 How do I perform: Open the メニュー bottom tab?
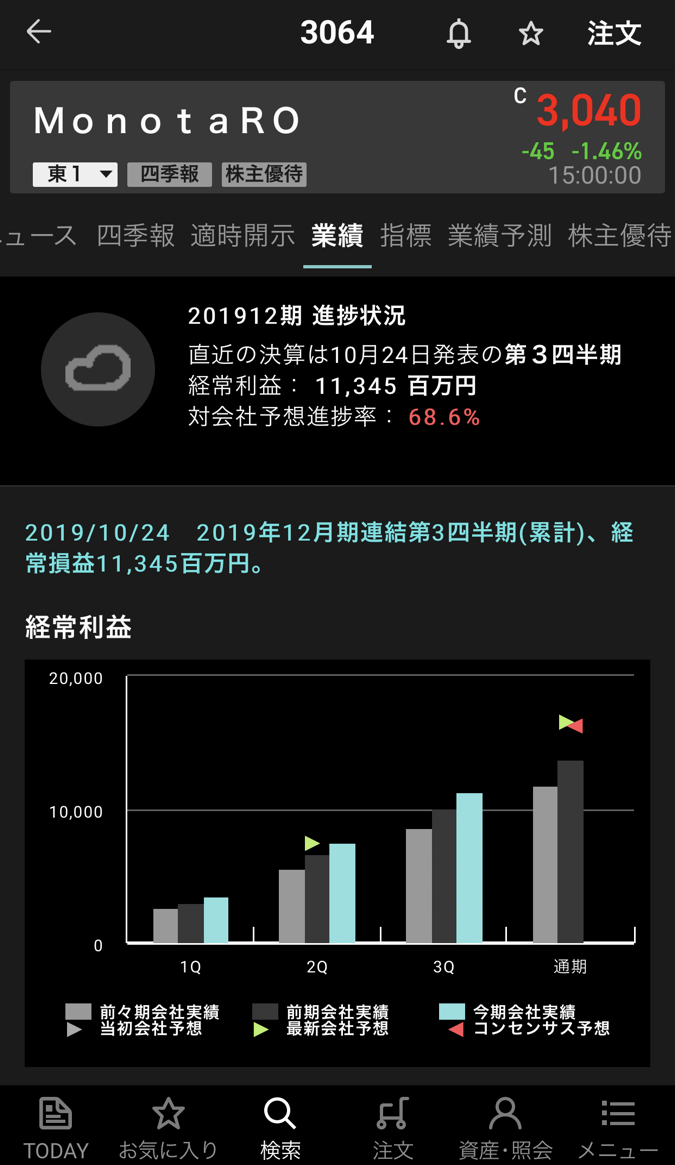pyautogui.click(x=618, y=1128)
